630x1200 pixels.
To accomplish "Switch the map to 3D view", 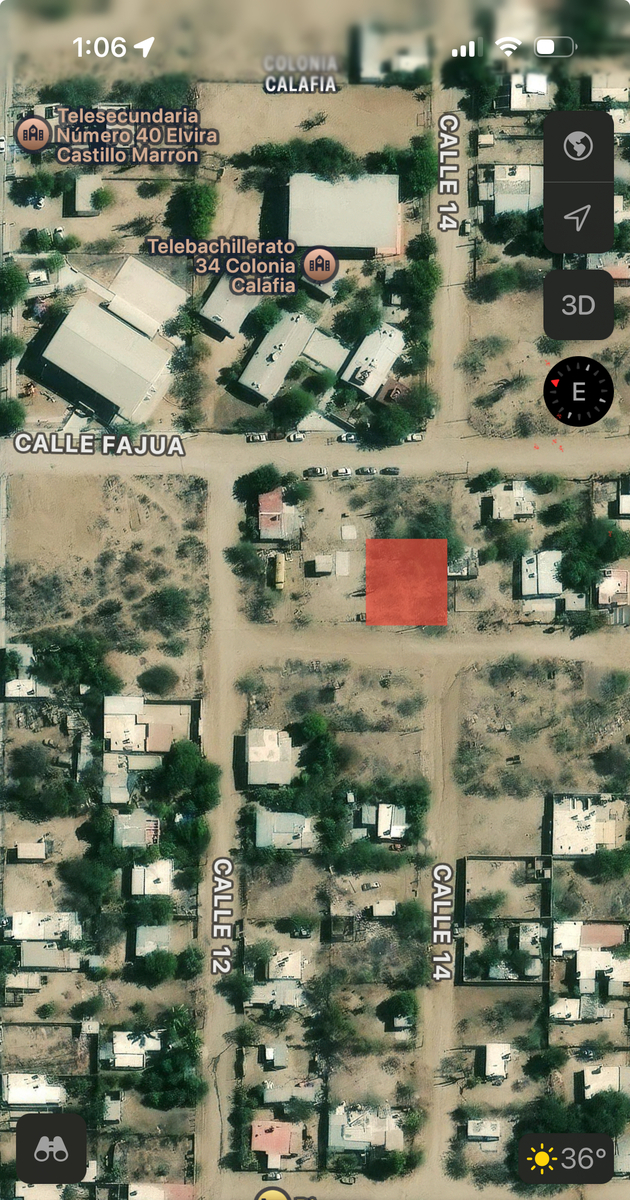I will 578,305.
